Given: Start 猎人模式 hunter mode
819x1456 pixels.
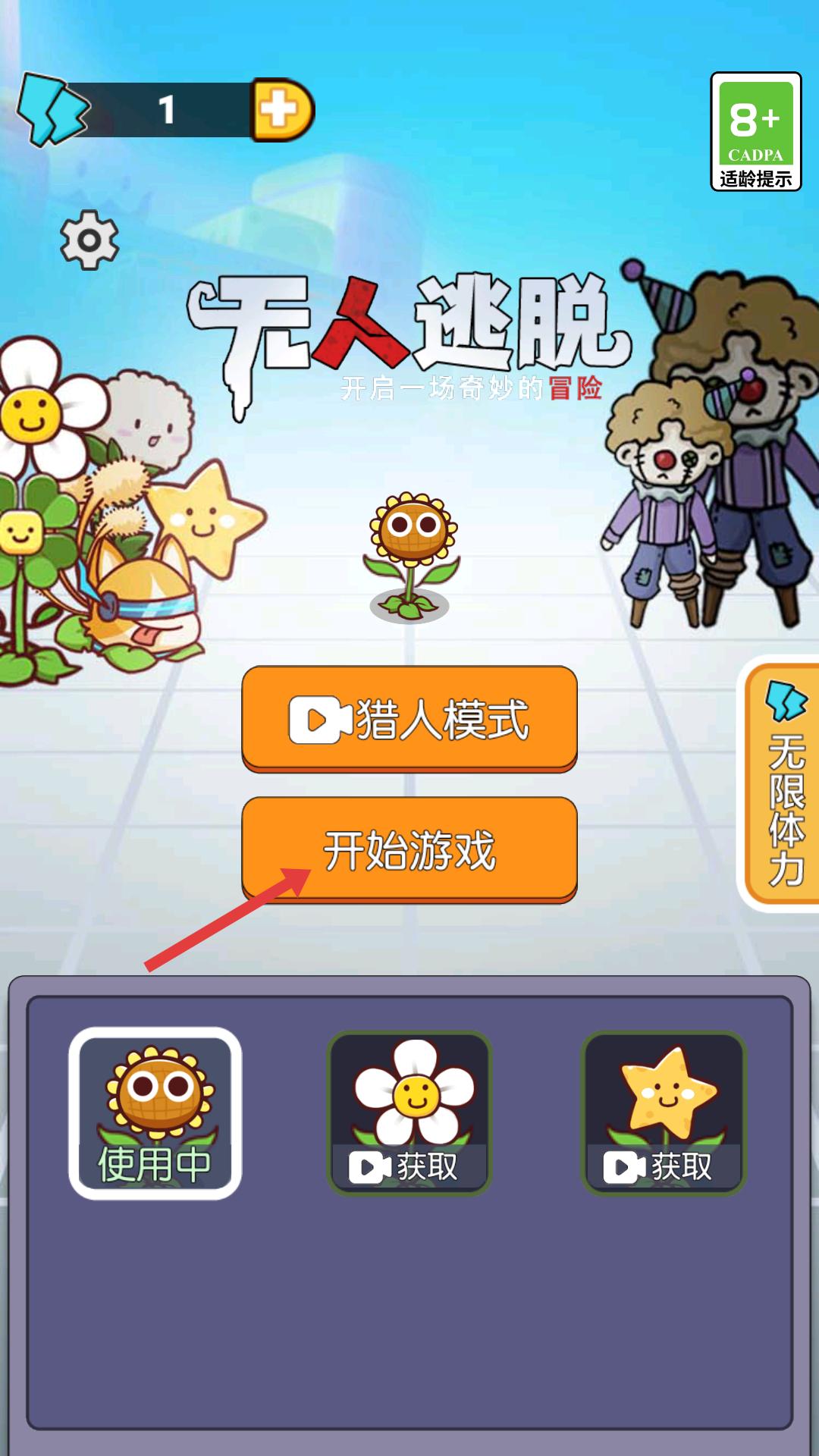Looking at the screenshot, I should tap(409, 719).
